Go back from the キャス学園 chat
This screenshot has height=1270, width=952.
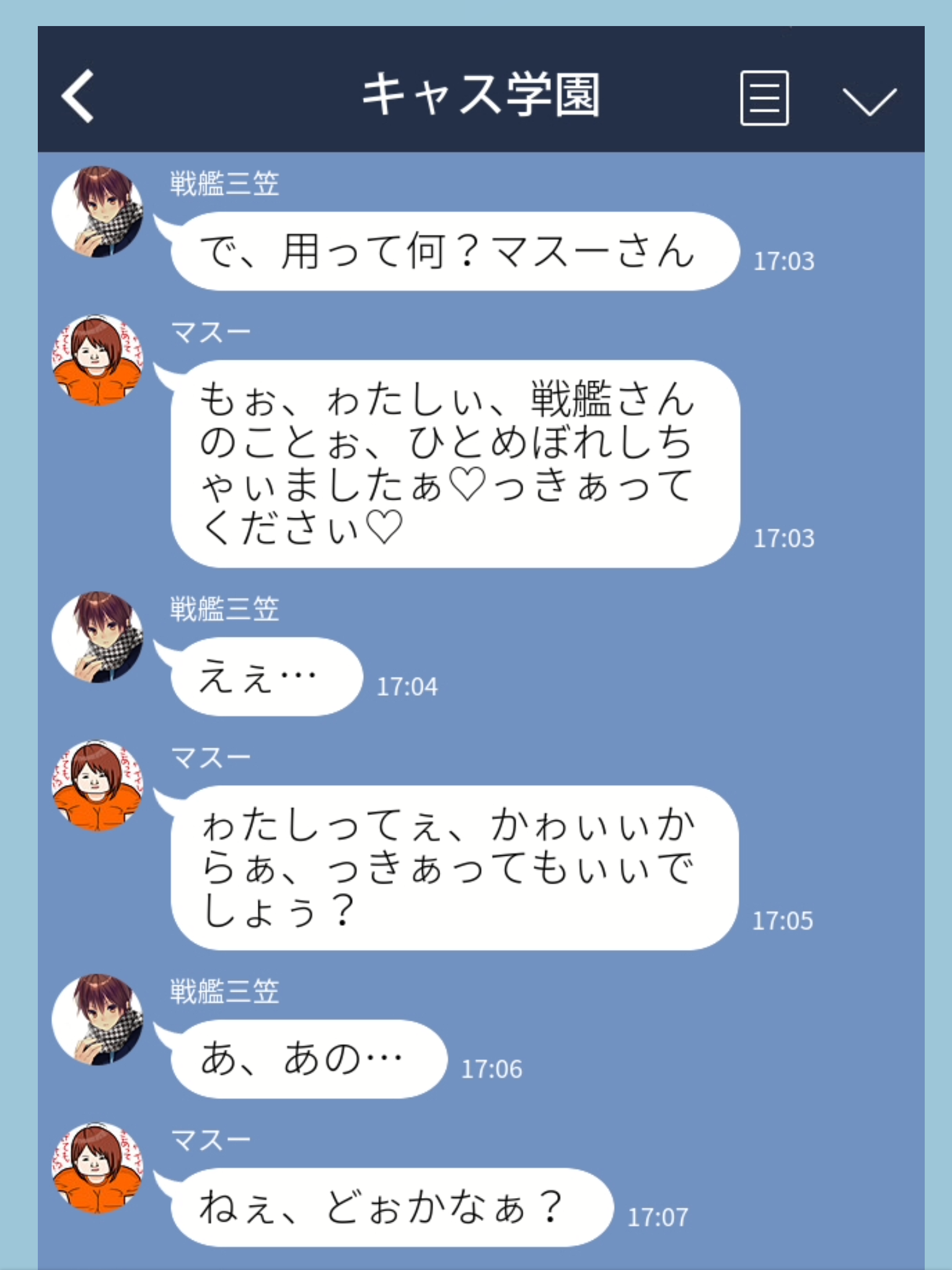tap(78, 96)
